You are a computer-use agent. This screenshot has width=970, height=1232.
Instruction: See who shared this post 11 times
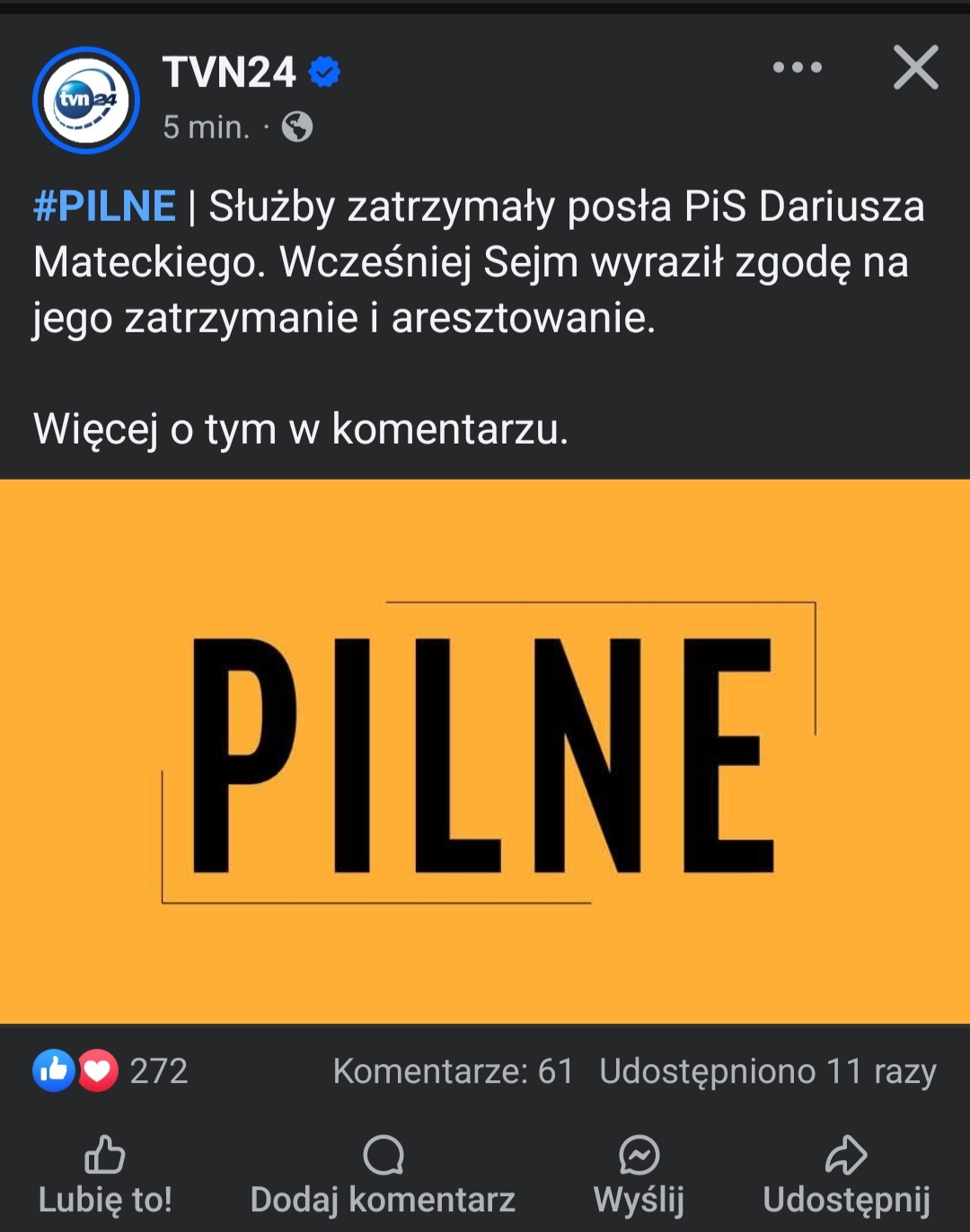pos(767,1070)
